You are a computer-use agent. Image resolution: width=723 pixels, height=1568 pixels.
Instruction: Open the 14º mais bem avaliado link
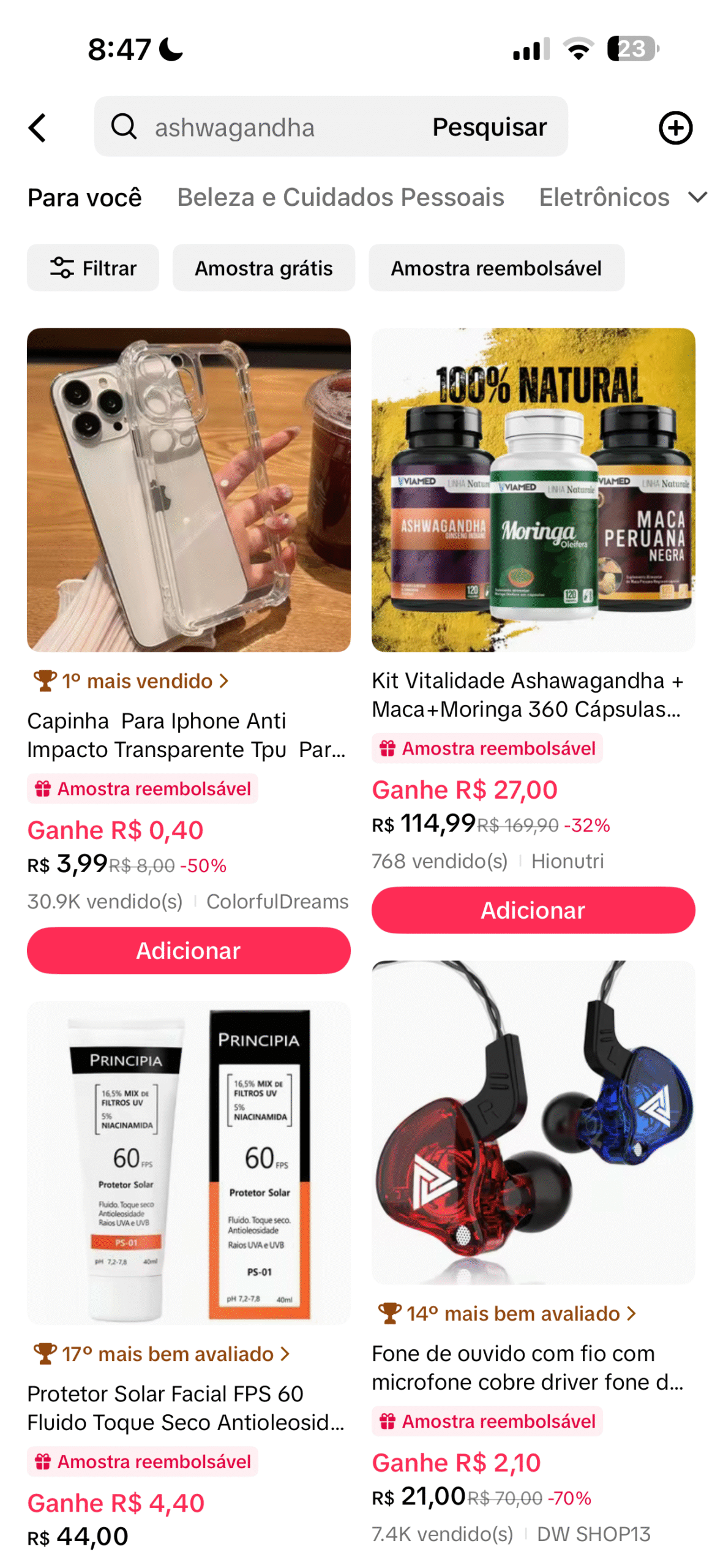click(x=508, y=1313)
